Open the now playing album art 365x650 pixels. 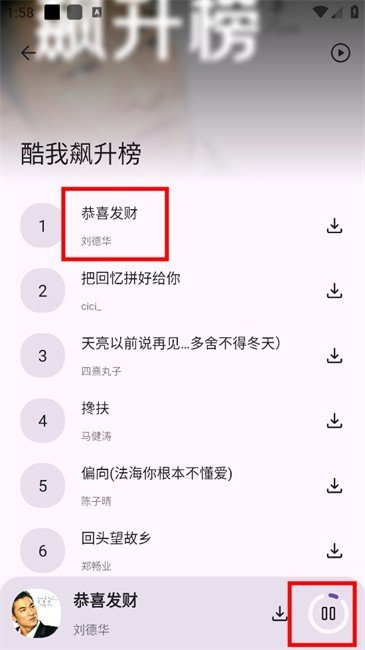tap(35, 613)
